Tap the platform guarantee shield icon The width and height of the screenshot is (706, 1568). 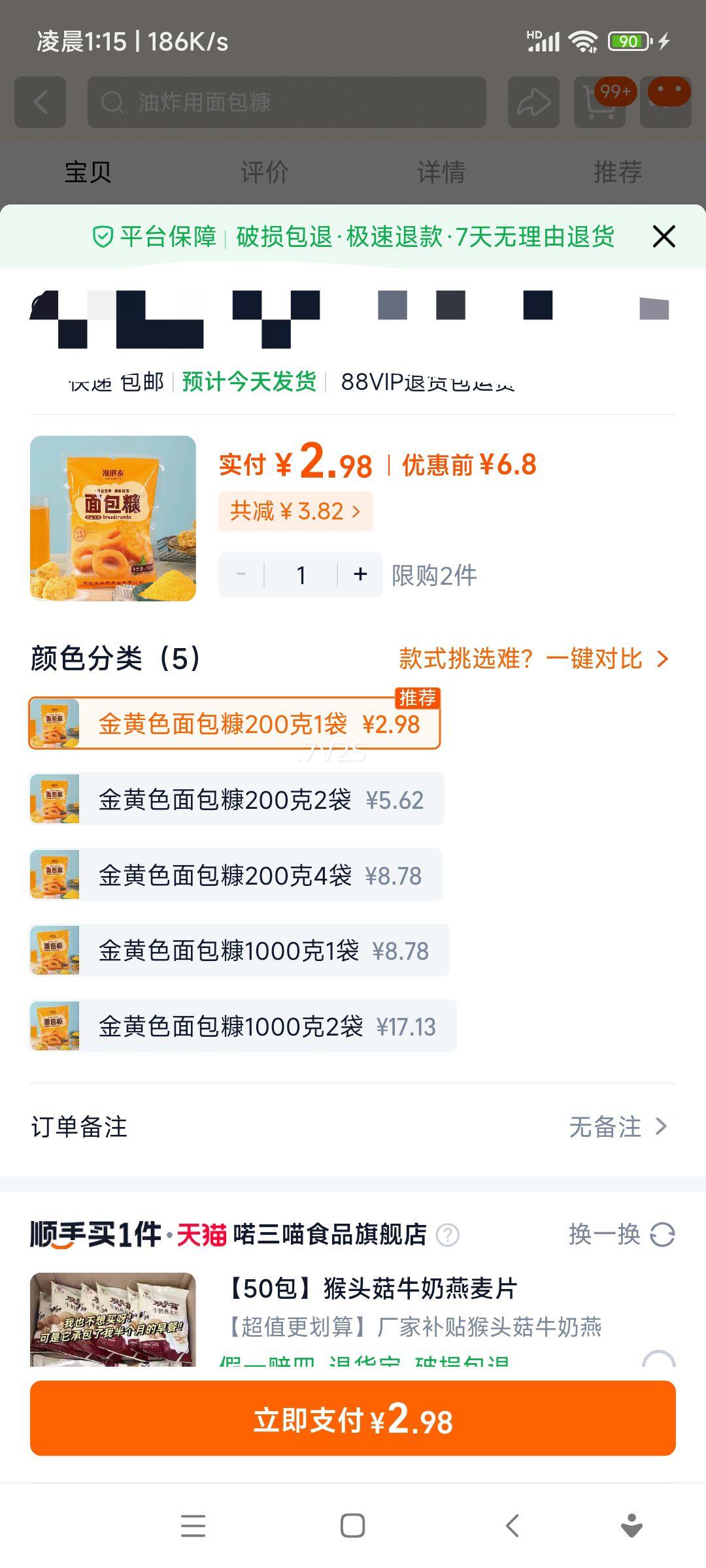click(x=103, y=238)
